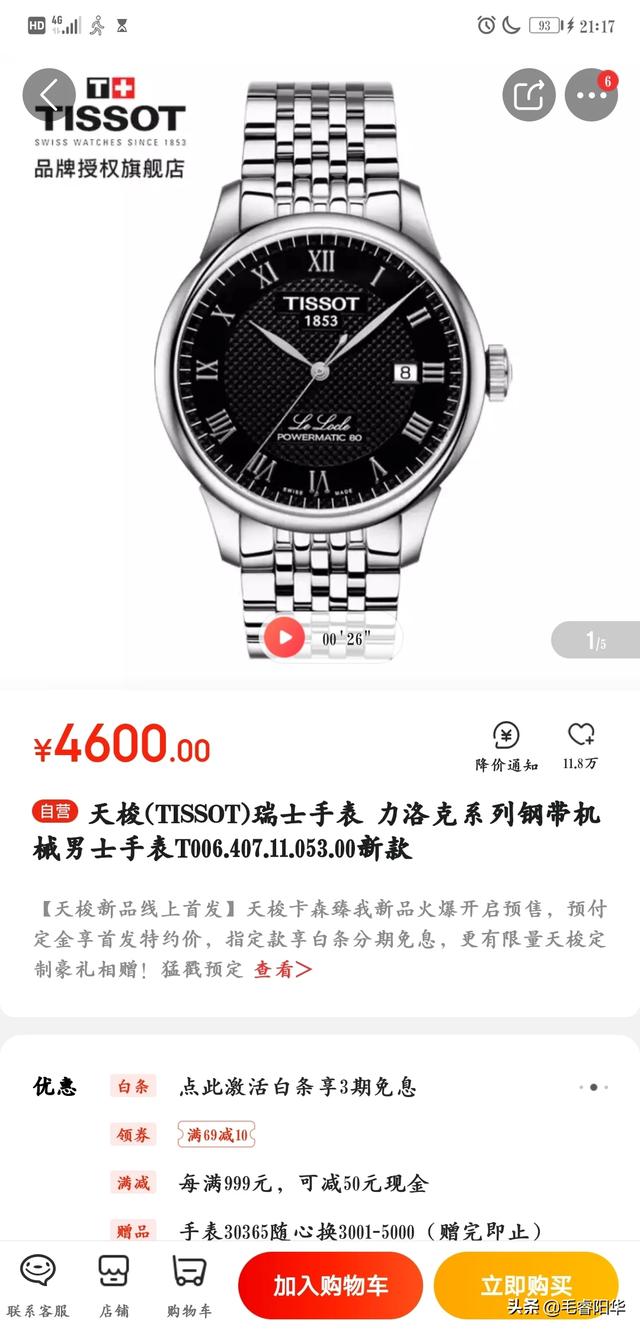Claim the 满69减10 coupon
The height and width of the screenshot is (1330, 640).
tap(217, 1134)
